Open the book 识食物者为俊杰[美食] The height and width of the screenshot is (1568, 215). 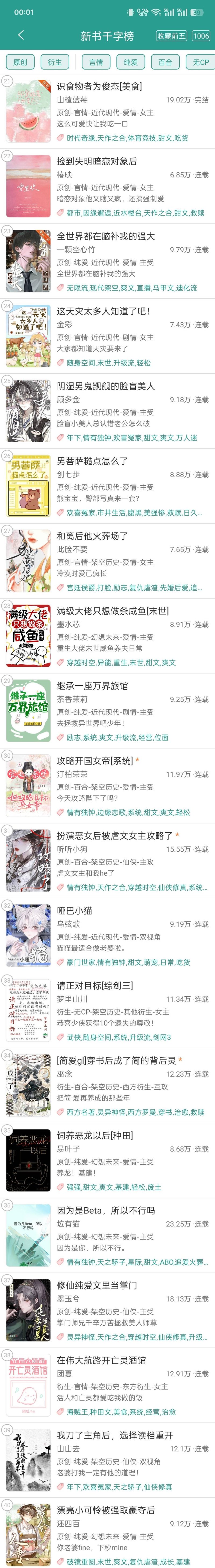[x=99, y=86]
